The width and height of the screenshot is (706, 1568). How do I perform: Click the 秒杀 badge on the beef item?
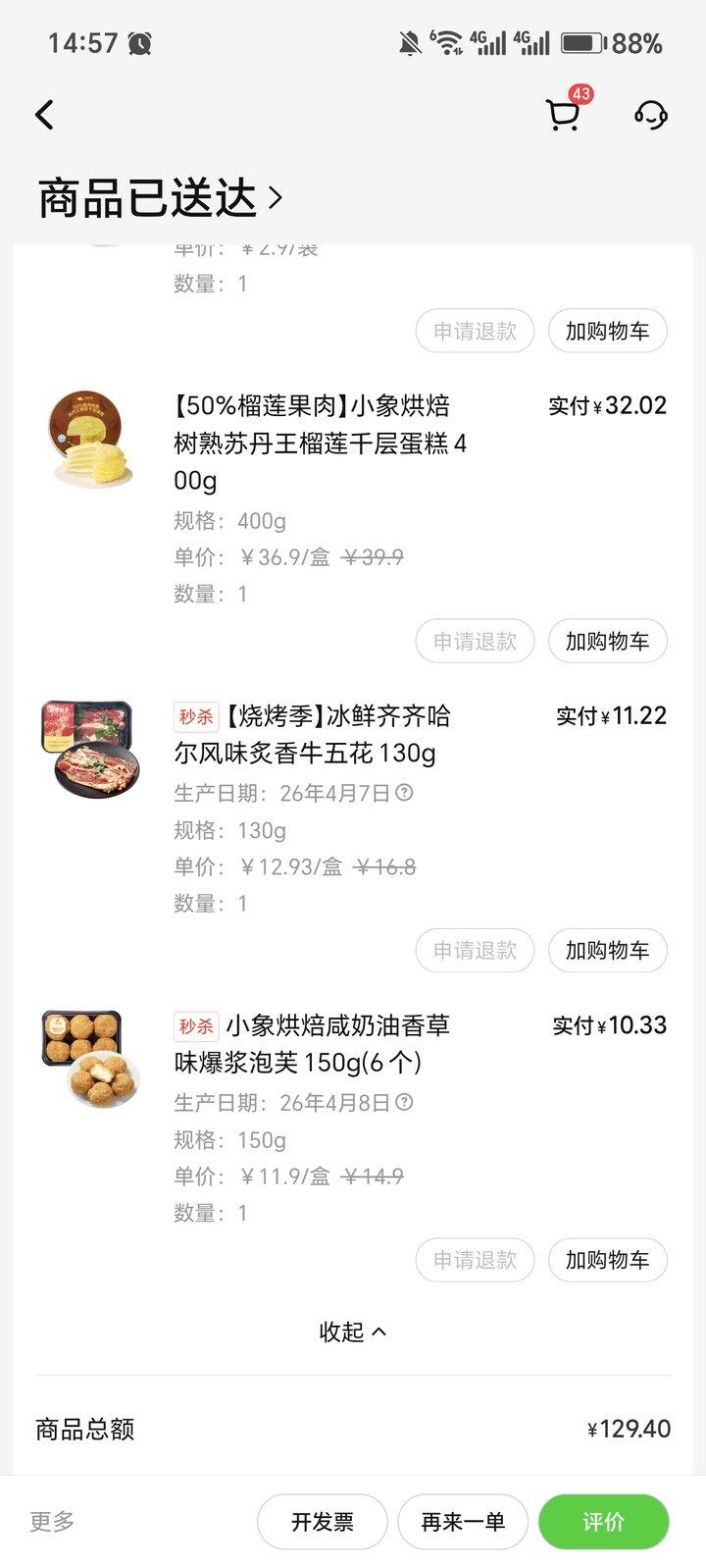[x=196, y=717]
